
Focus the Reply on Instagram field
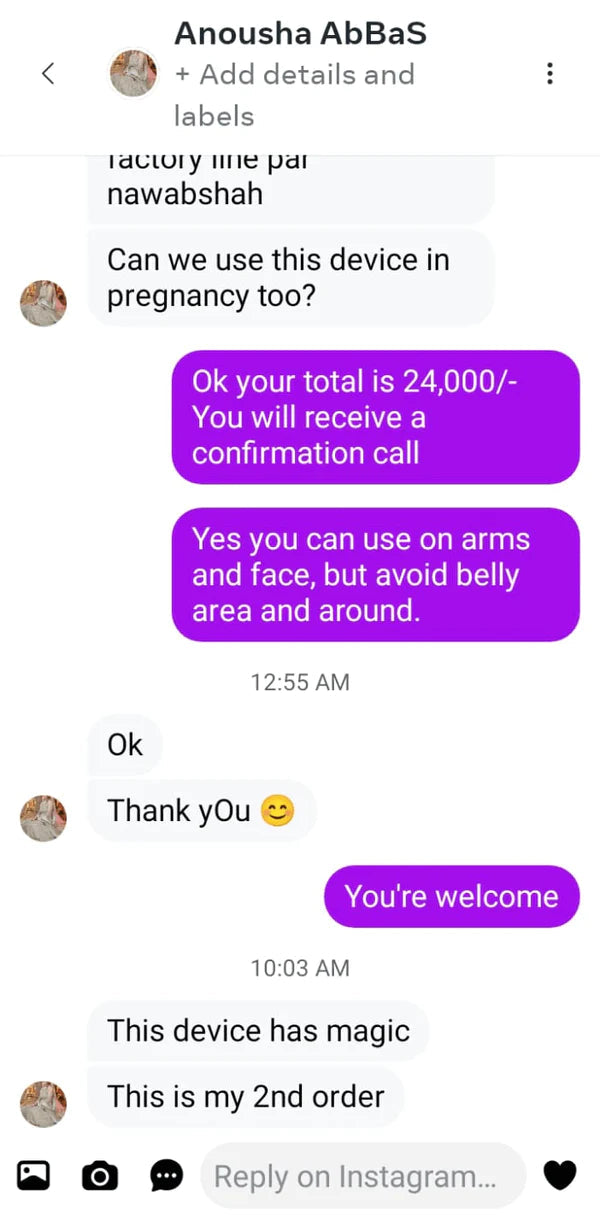coord(362,1176)
